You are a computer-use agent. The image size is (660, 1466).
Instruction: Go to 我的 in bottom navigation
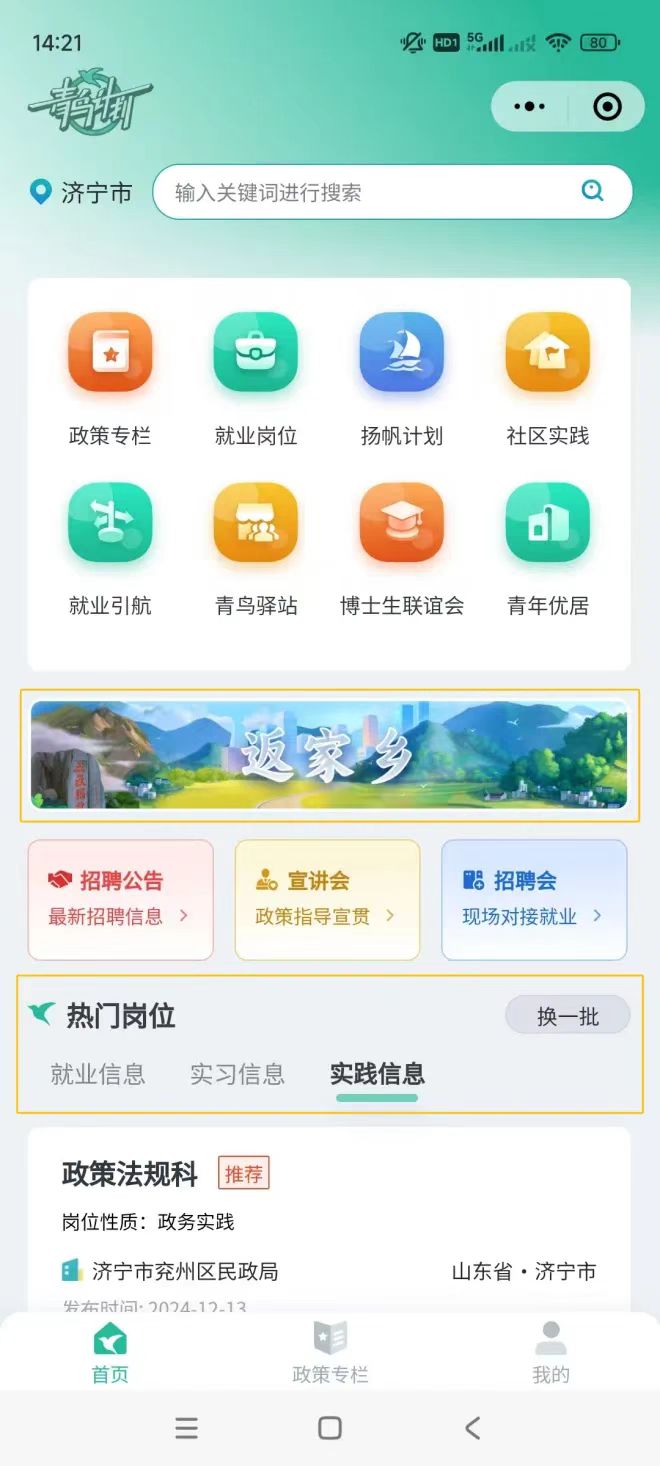[x=550, y=1351]
